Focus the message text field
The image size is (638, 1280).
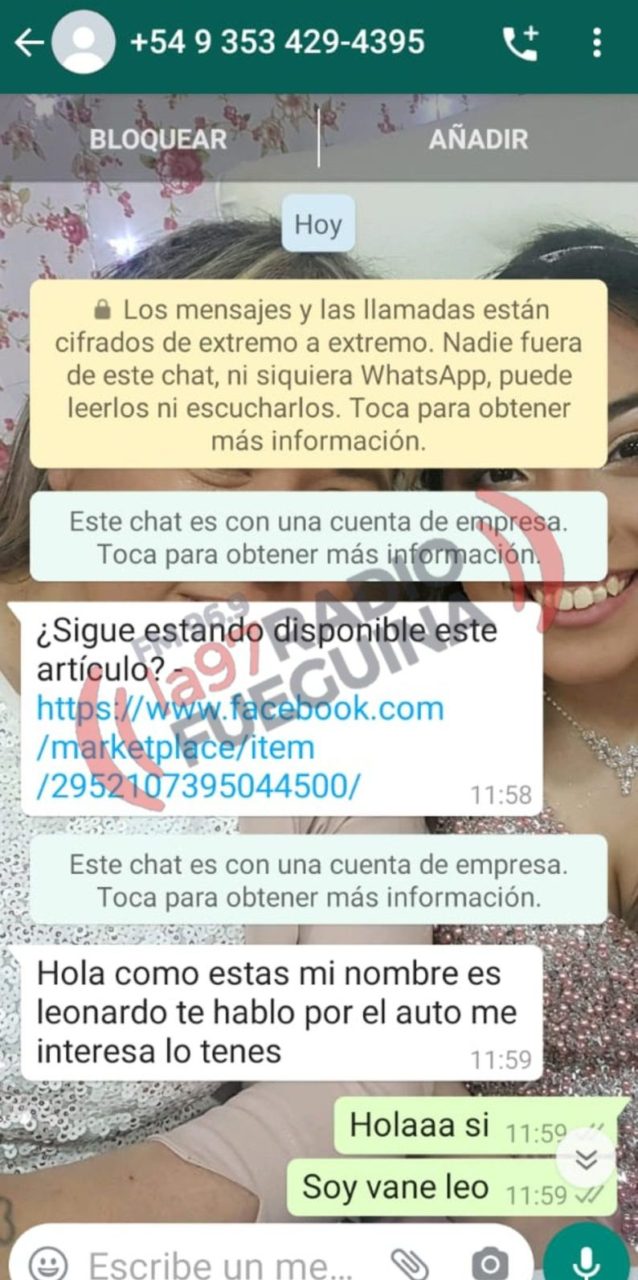(x=220, y=1264)
